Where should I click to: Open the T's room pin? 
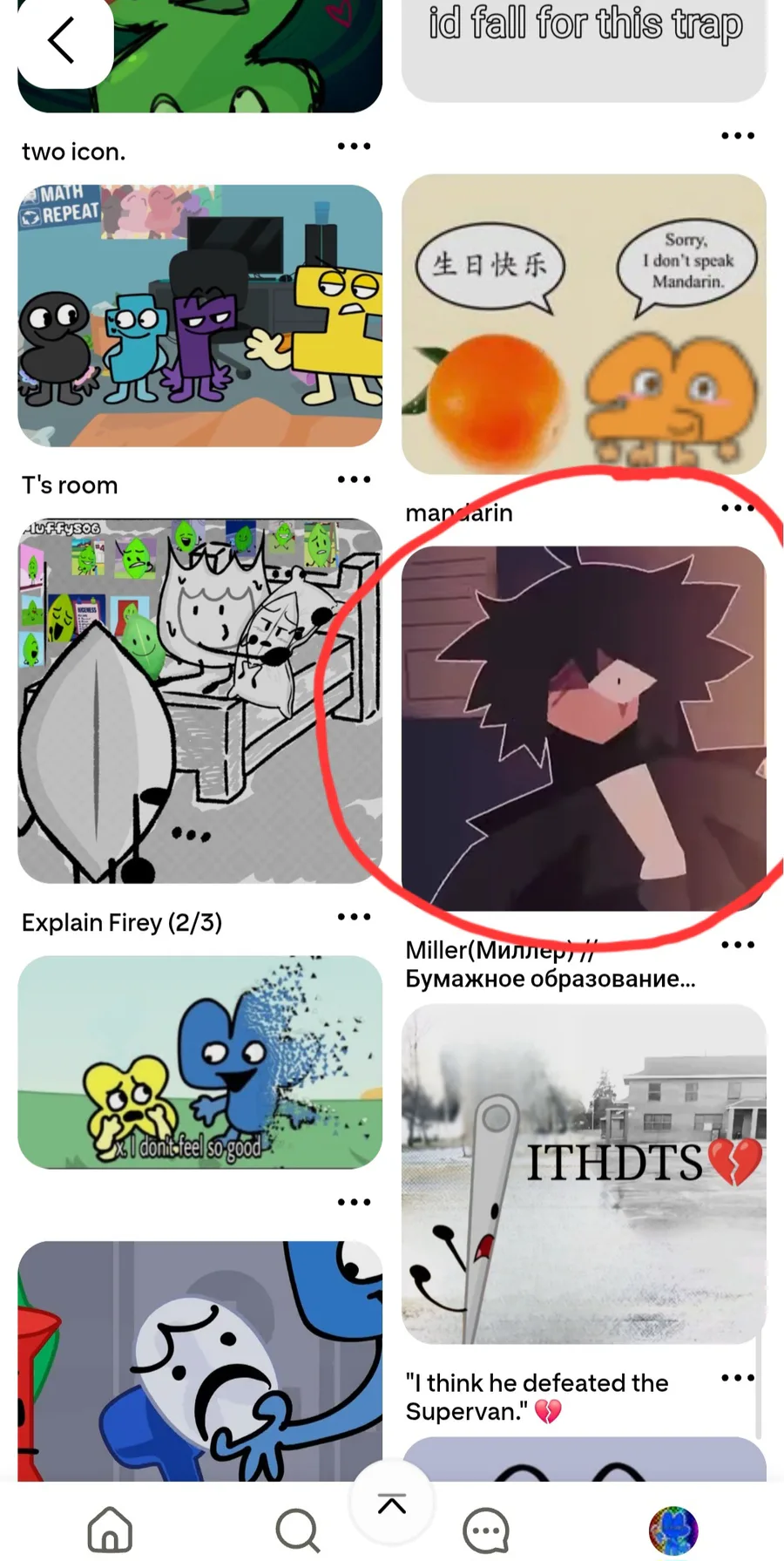(x=199, y=316)
